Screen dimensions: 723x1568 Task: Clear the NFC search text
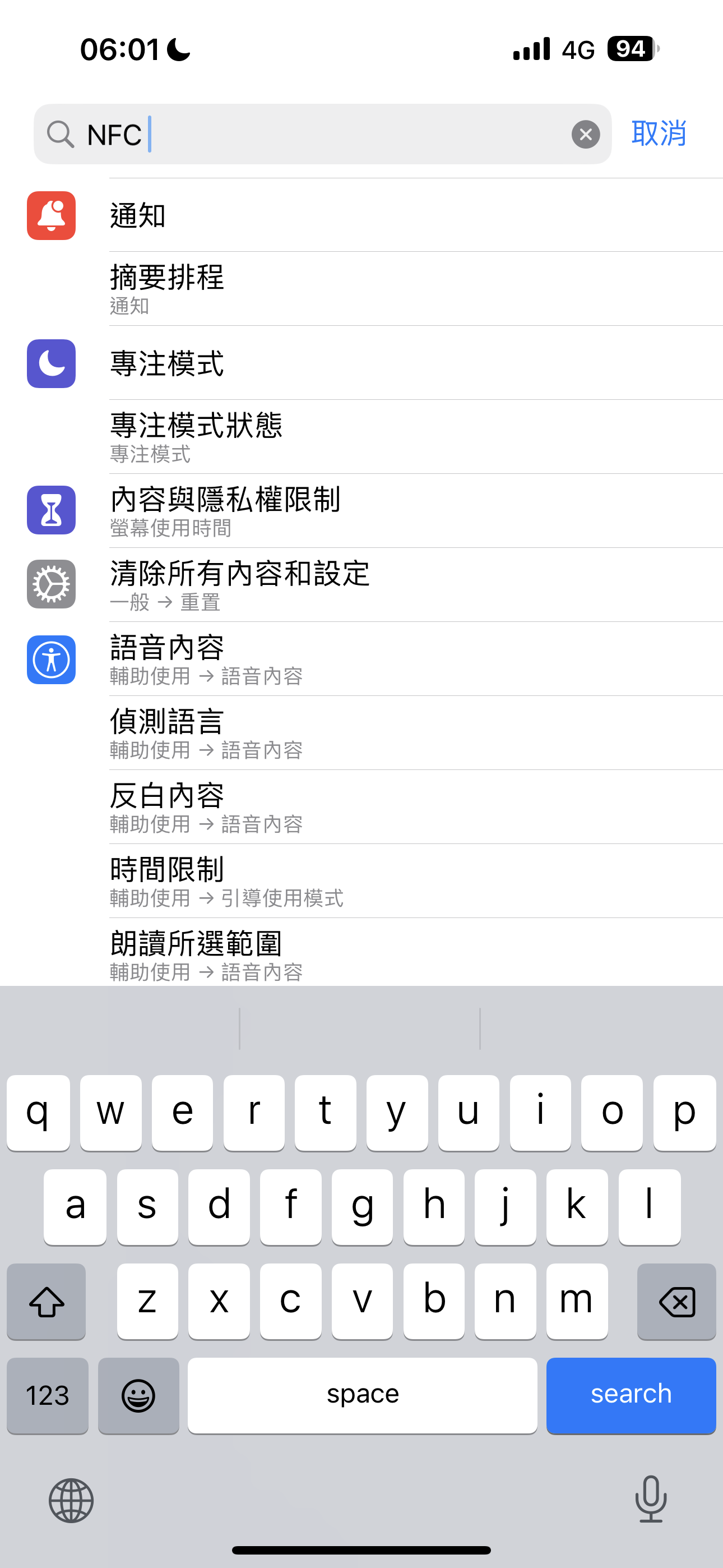[x=586, y=134]
